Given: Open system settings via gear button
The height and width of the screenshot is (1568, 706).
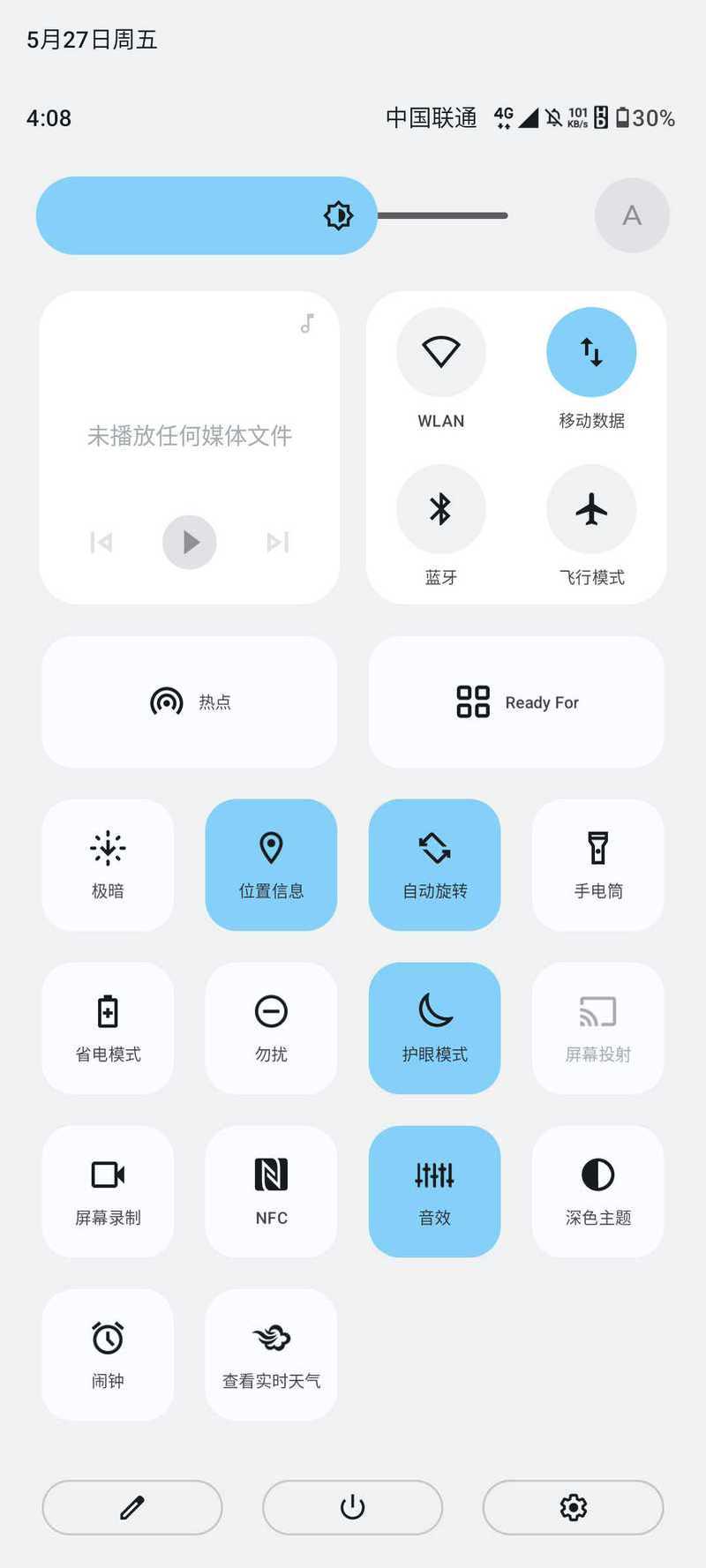Looking at the screenshot, I should 573,1507.
